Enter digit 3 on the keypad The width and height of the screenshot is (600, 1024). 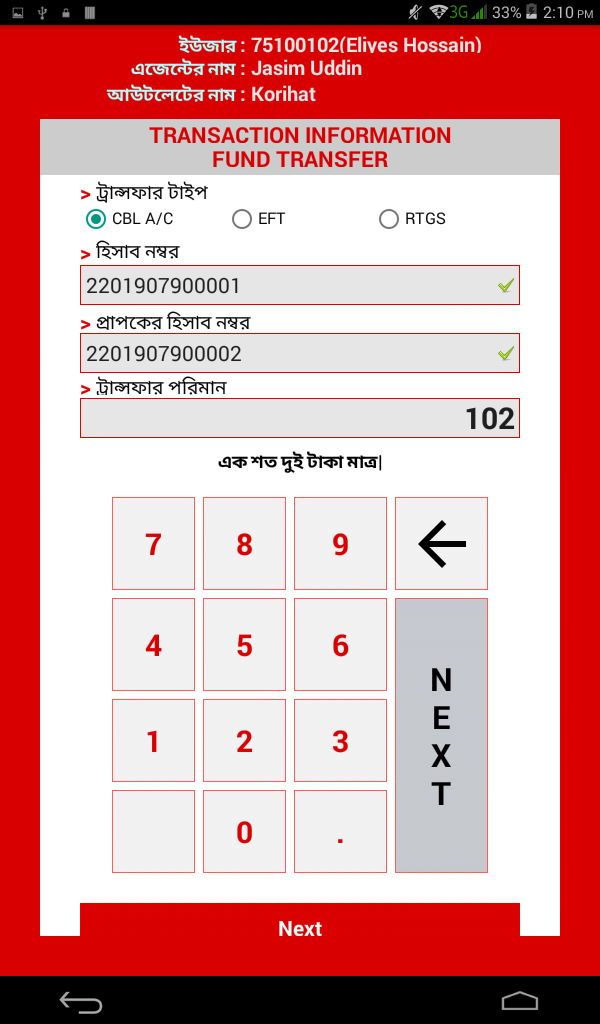340,741
